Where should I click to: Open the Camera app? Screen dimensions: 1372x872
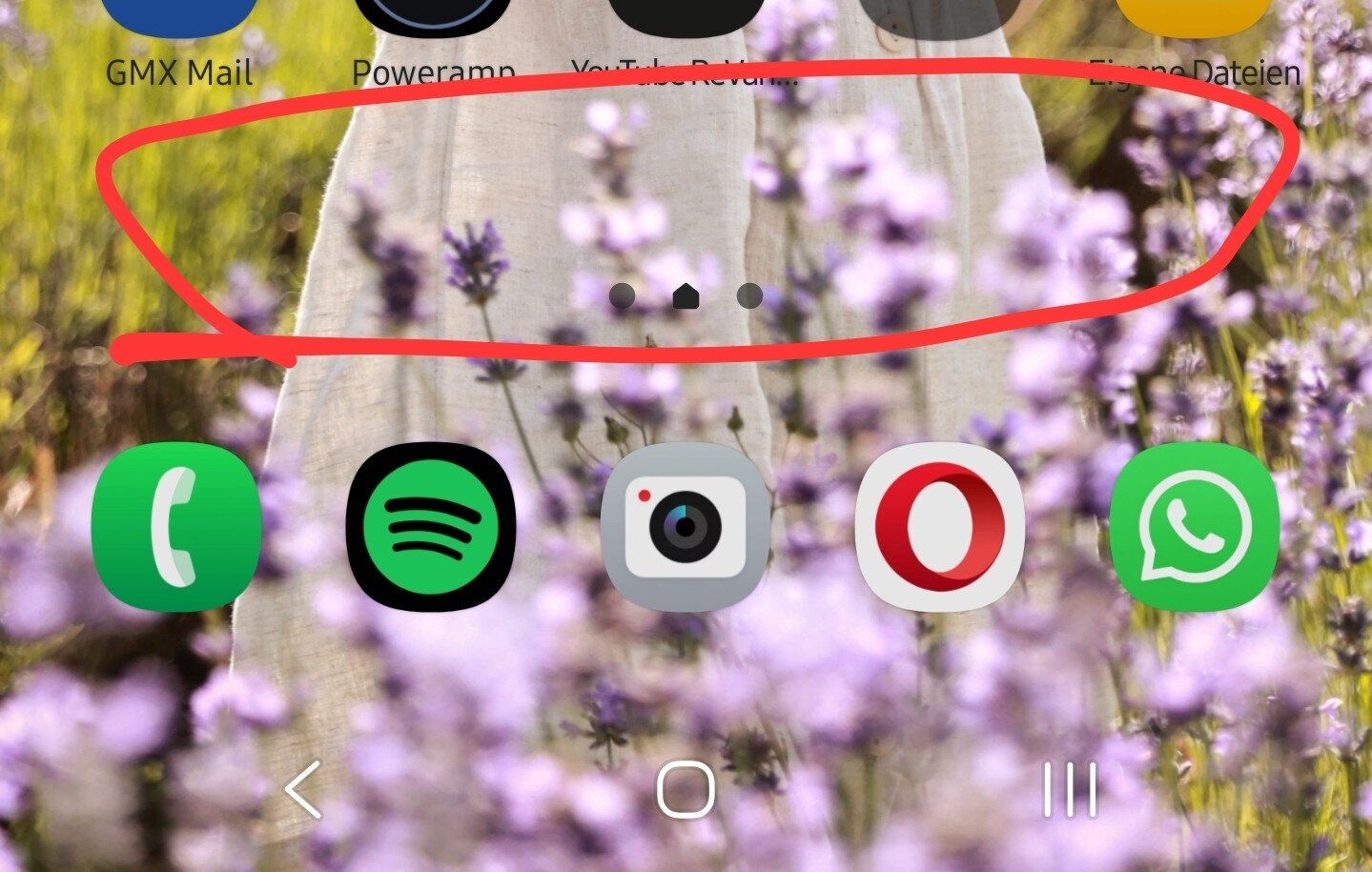coord(686,526)
